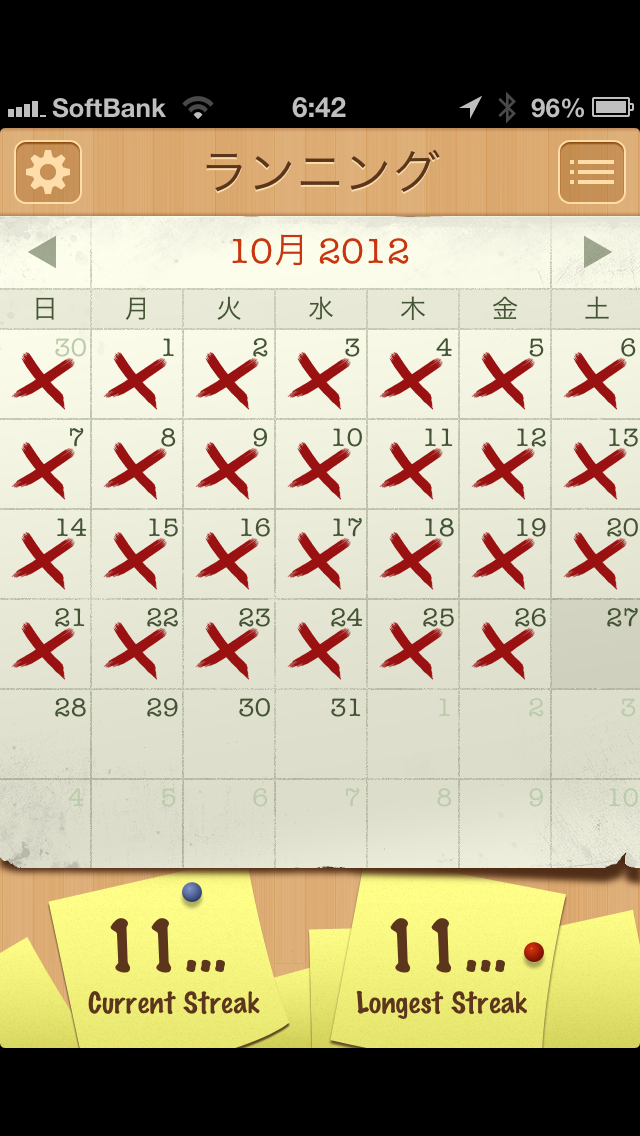The height and width of the screenshot is (1136, 640).
Task: Open the task list menu
Action: tap(591, 173)
